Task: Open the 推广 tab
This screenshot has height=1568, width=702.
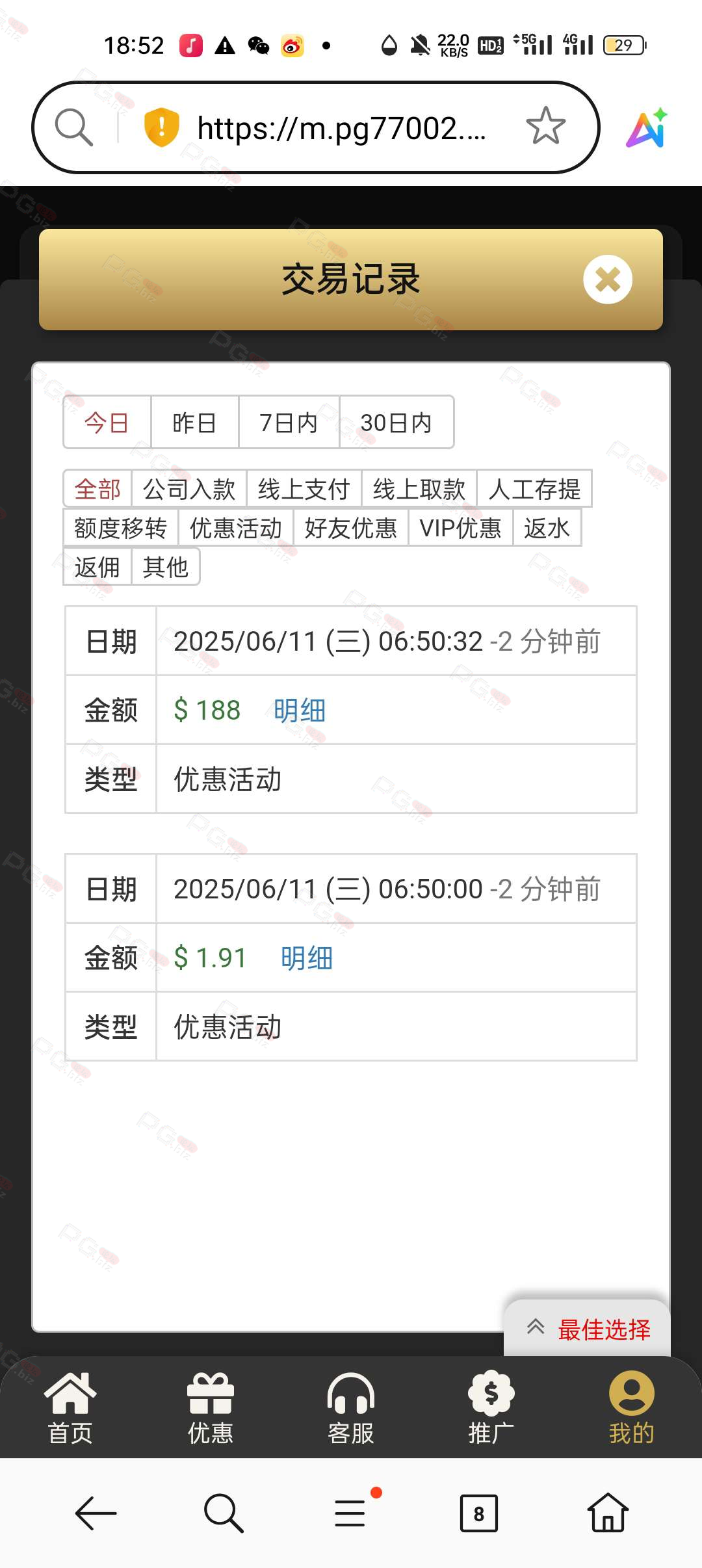Action: pos(491,1407)
